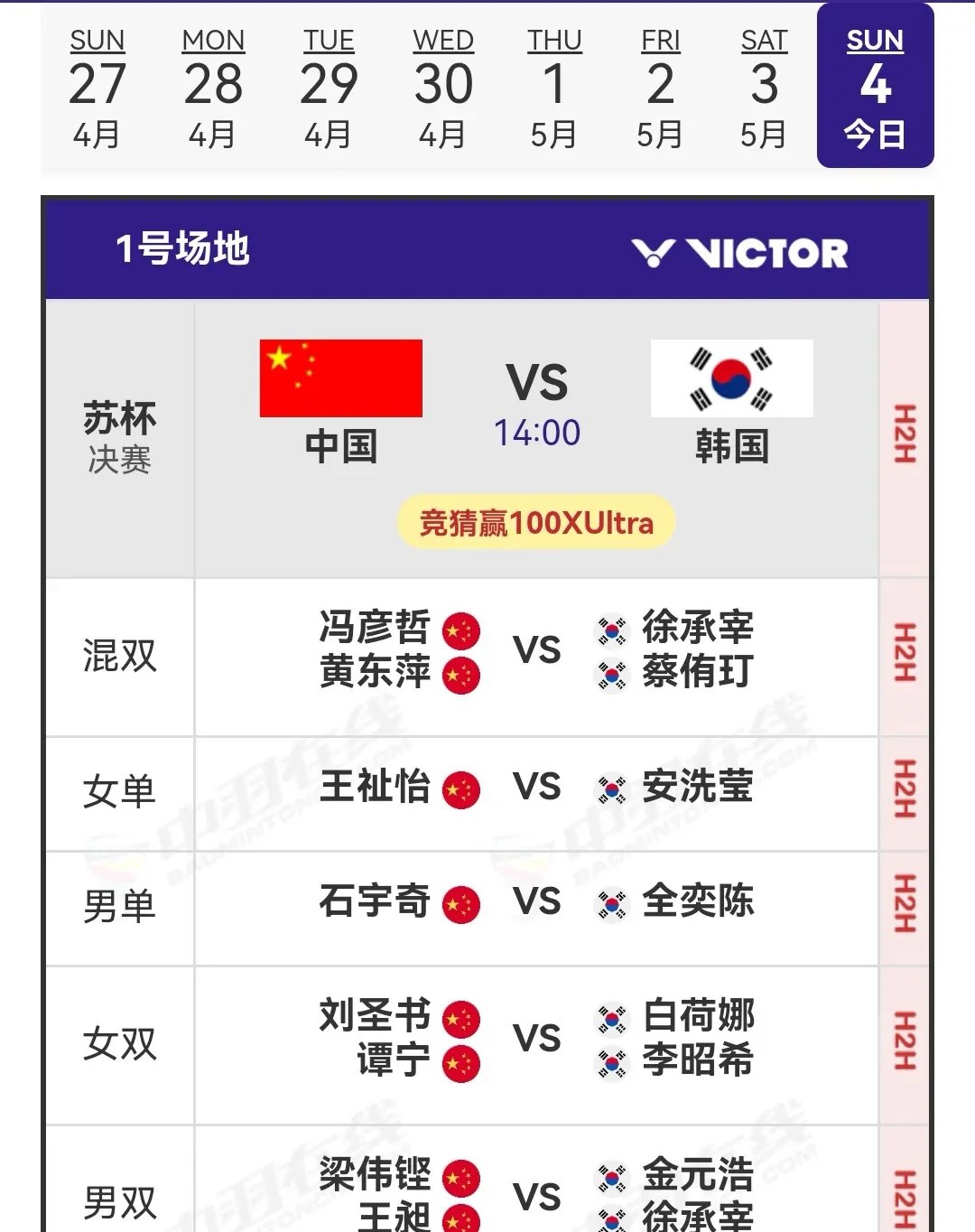Go to Wednesday 30 April
975x1232 pixels.
[x=443, y=88]
